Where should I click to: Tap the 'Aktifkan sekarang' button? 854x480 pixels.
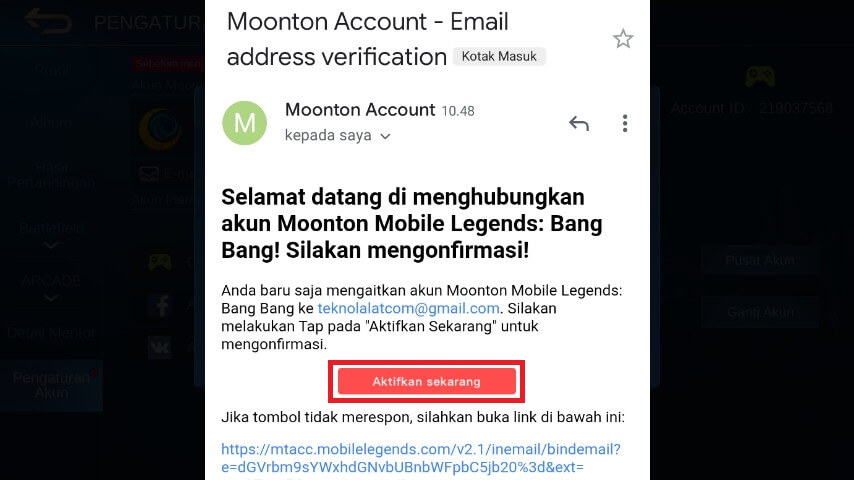pos(426,381)
